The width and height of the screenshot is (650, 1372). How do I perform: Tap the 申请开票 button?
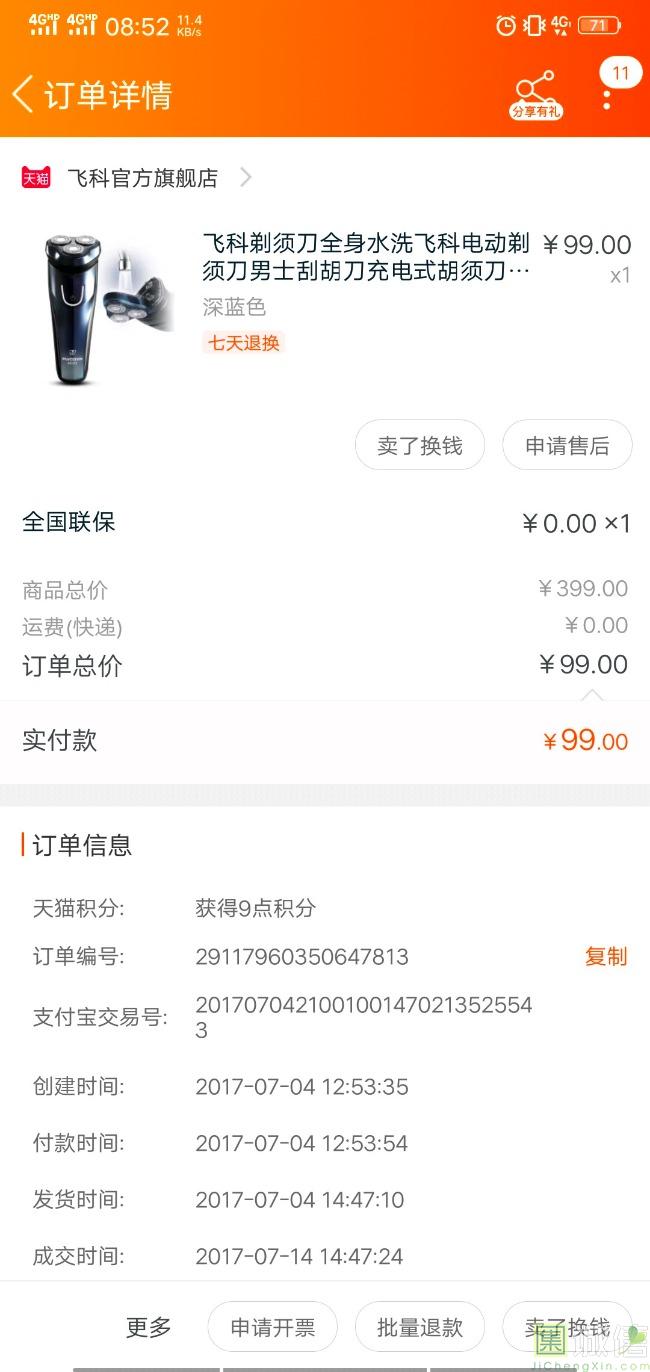point(272,1327)
